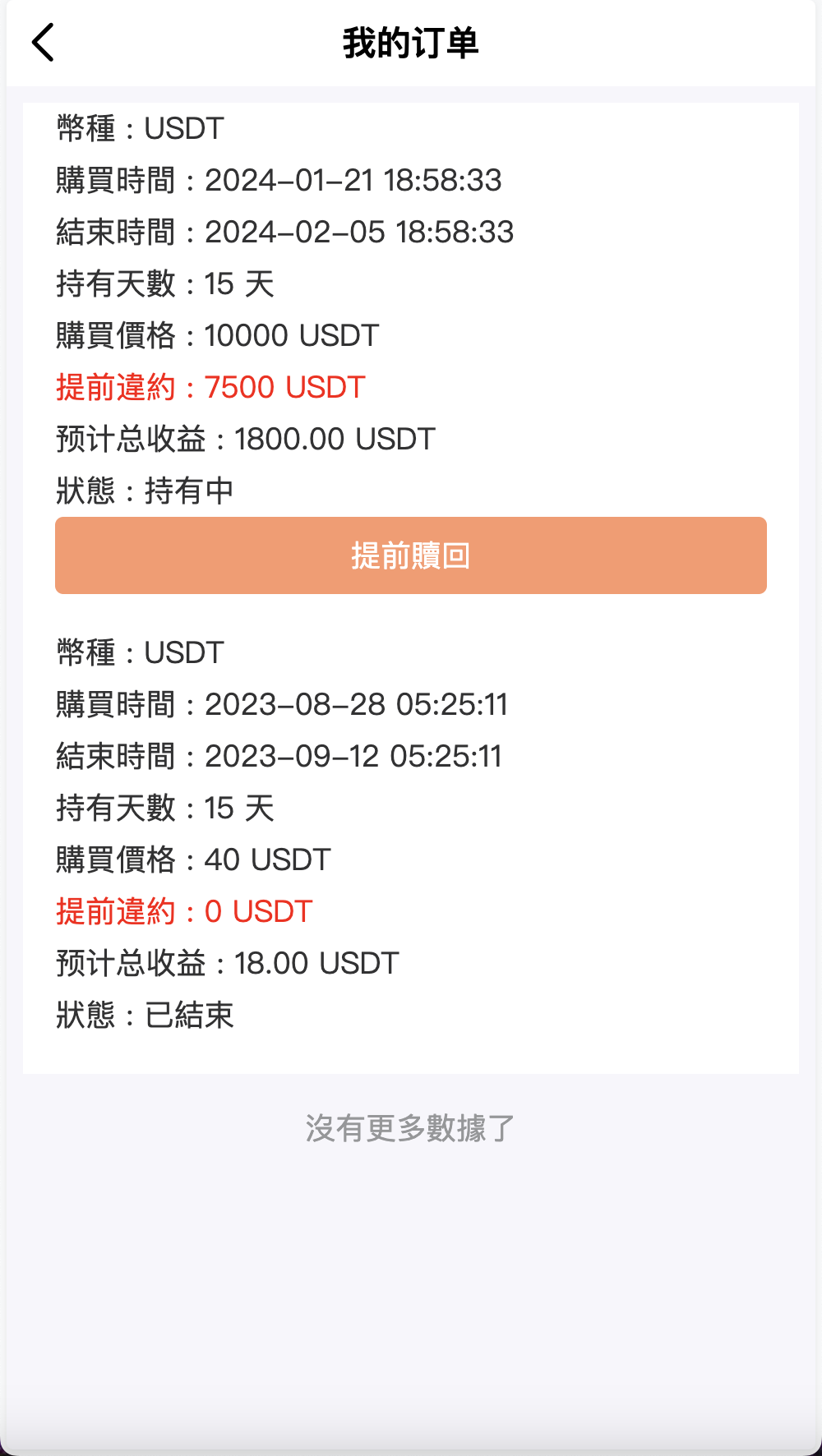Screen dimensions: 822x1456
Task: Click the 已結束 status label
Action: (x=145, y=1015)
